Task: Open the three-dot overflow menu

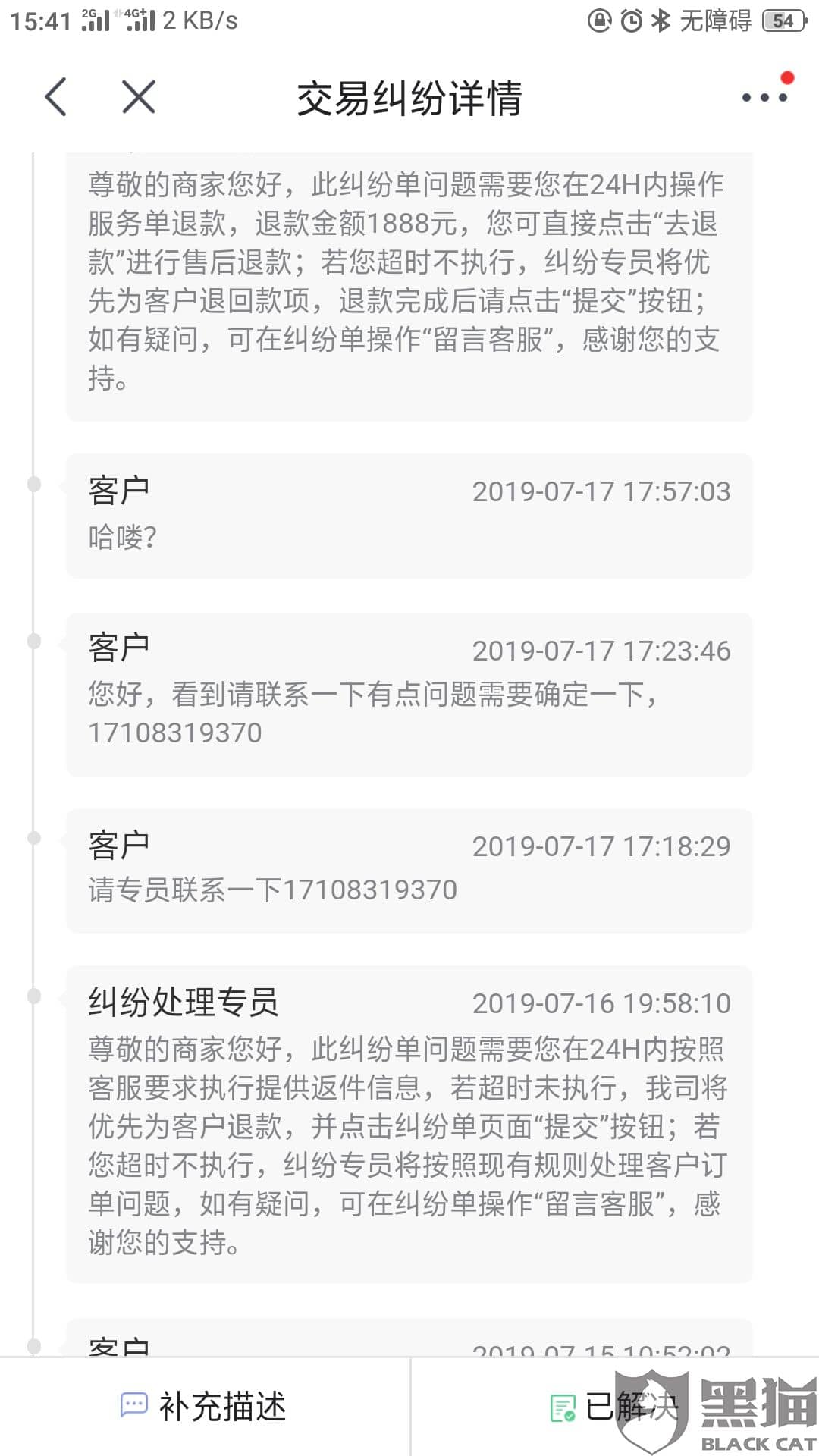Action: (764, 97)
